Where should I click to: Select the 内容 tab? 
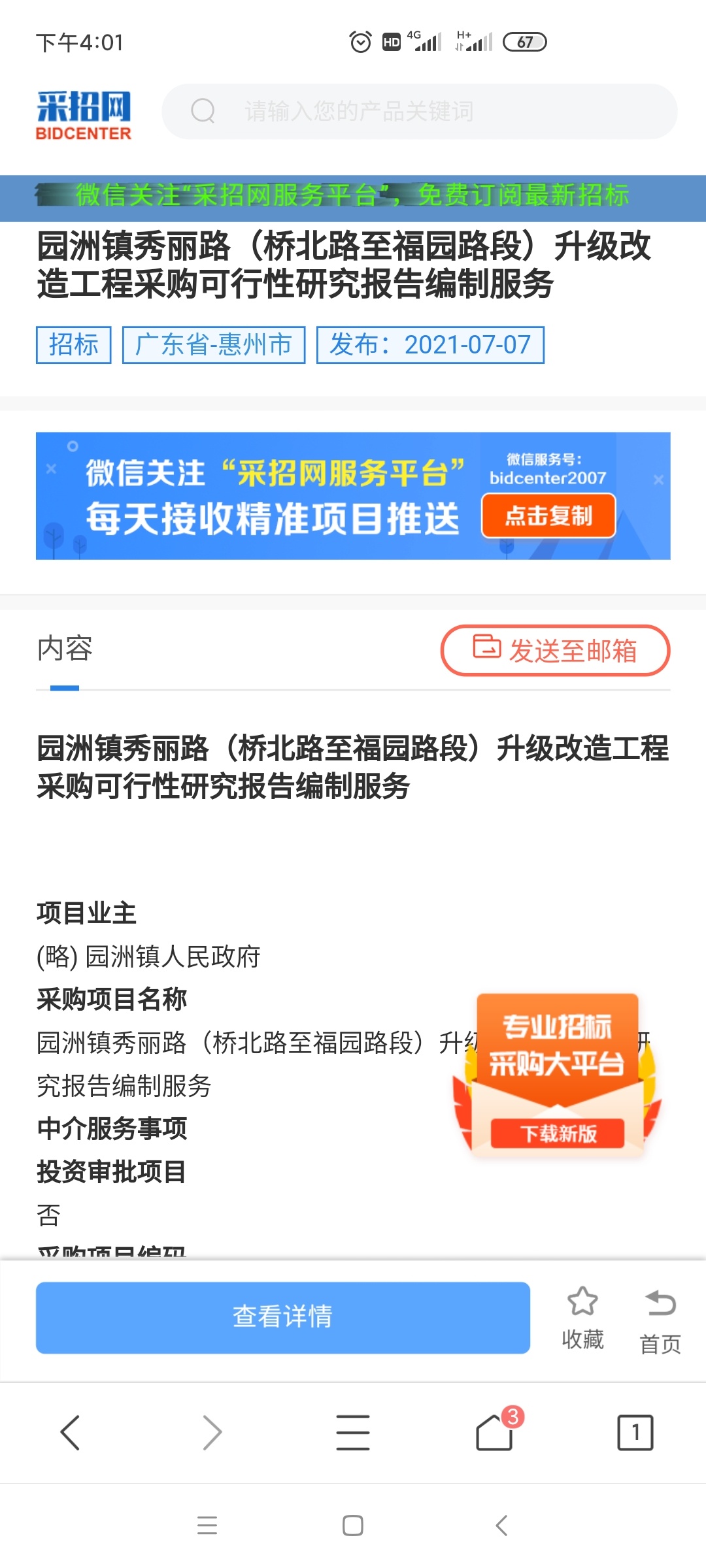point(65,649)
